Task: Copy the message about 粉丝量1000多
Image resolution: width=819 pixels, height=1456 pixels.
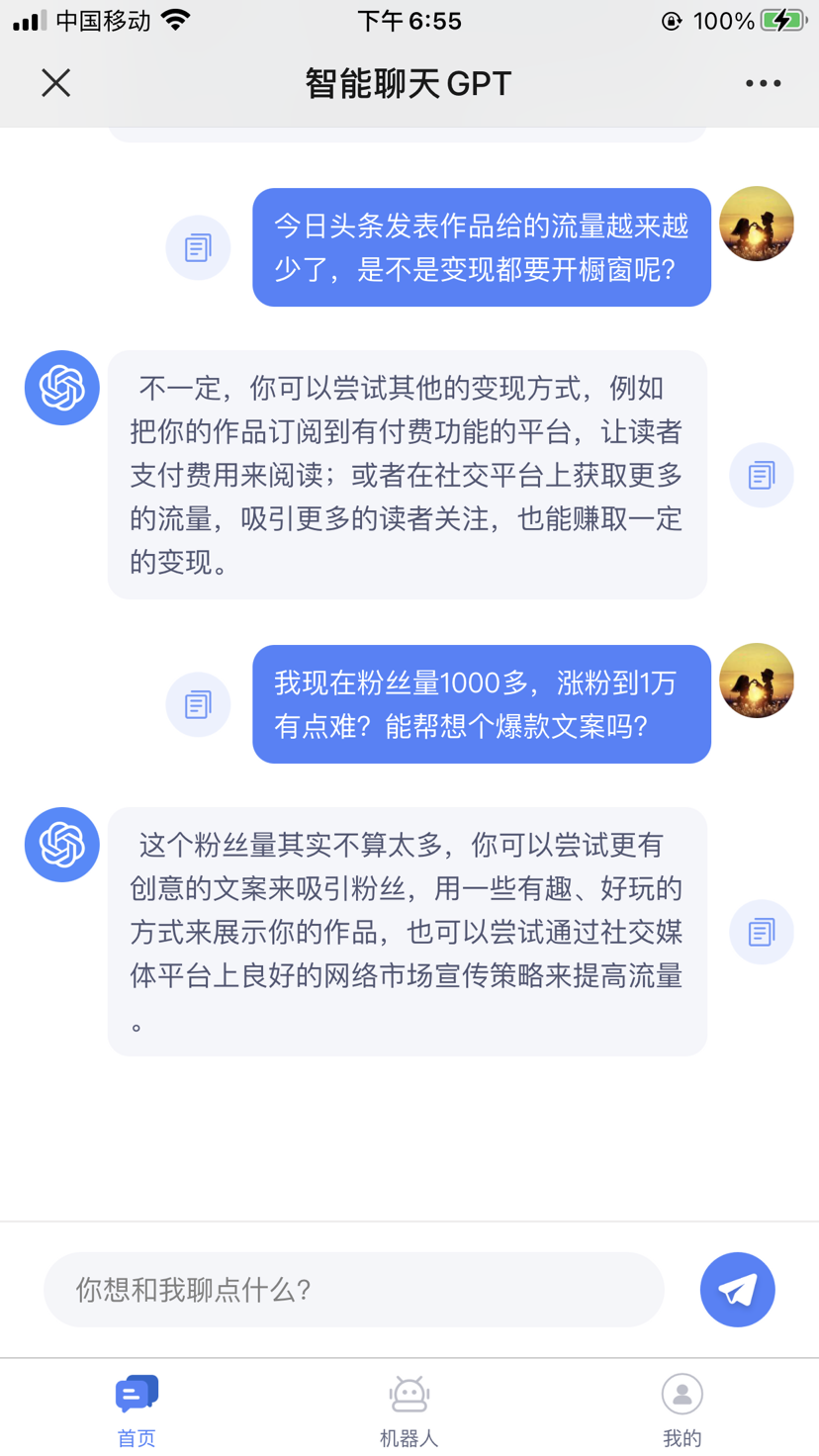Action: click(x=198, y=704)
